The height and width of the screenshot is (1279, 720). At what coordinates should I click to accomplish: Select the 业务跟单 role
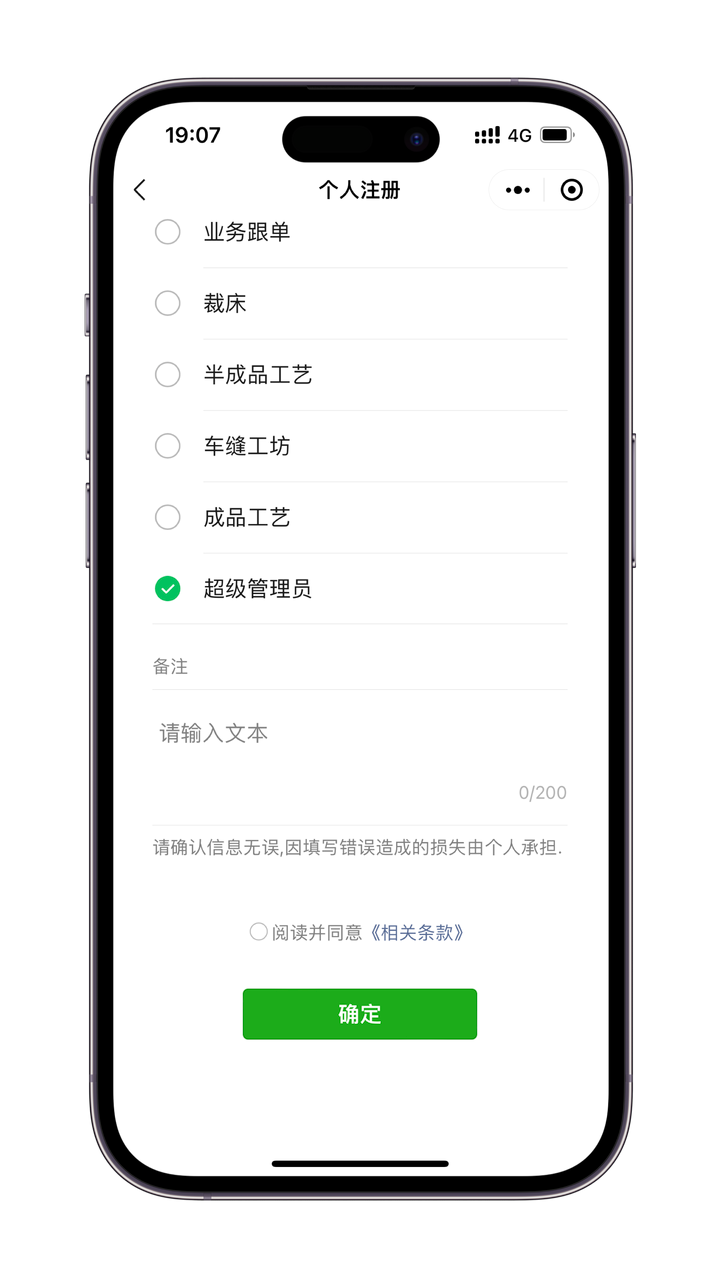[x=168, y=232]
